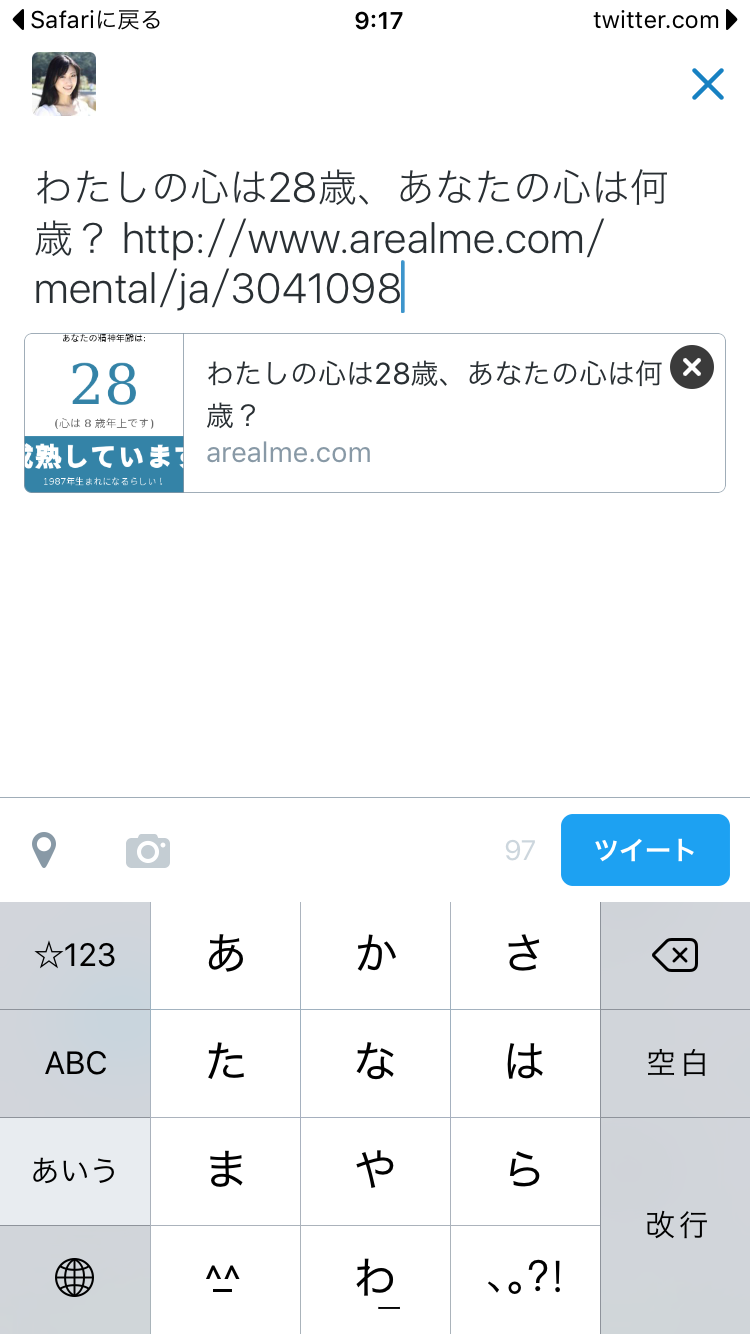Forward to twitter.com via the status bar
750x1334 pixels.
point(664,20)
